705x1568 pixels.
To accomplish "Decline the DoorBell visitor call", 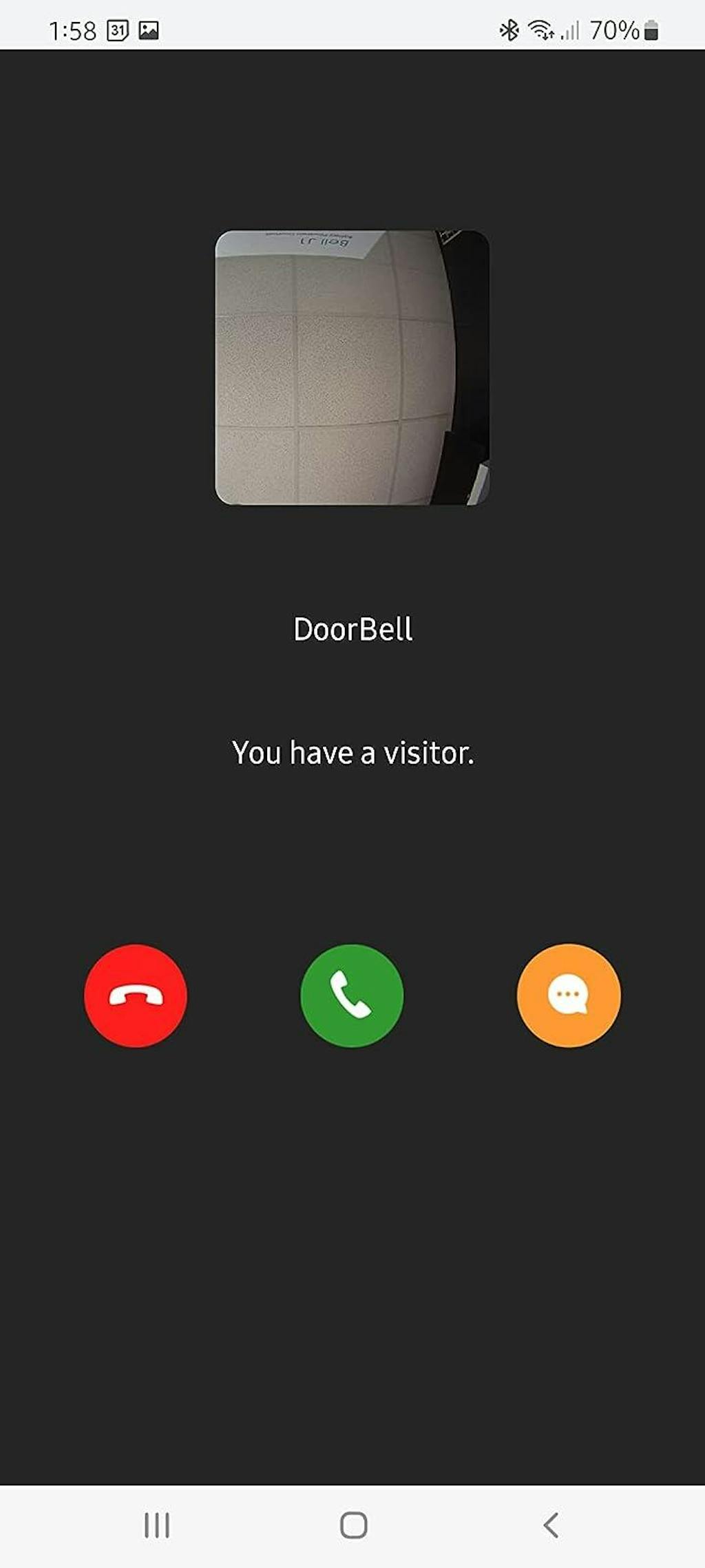I will pyautogui.click(x=136, y=996).
